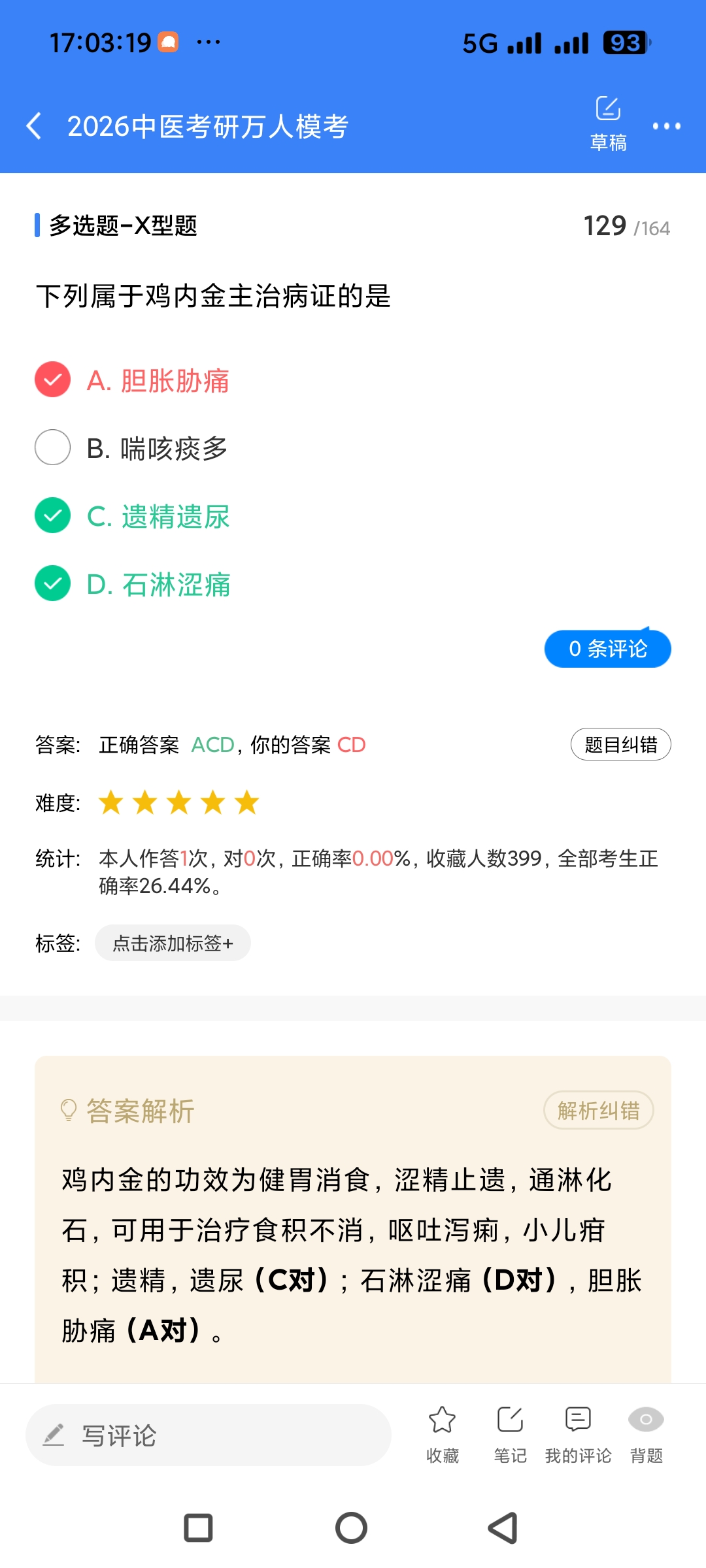This screenshot has width=706, height=1568.
Task: Report a question error via 题目纠错
Action: coord(620,745)
